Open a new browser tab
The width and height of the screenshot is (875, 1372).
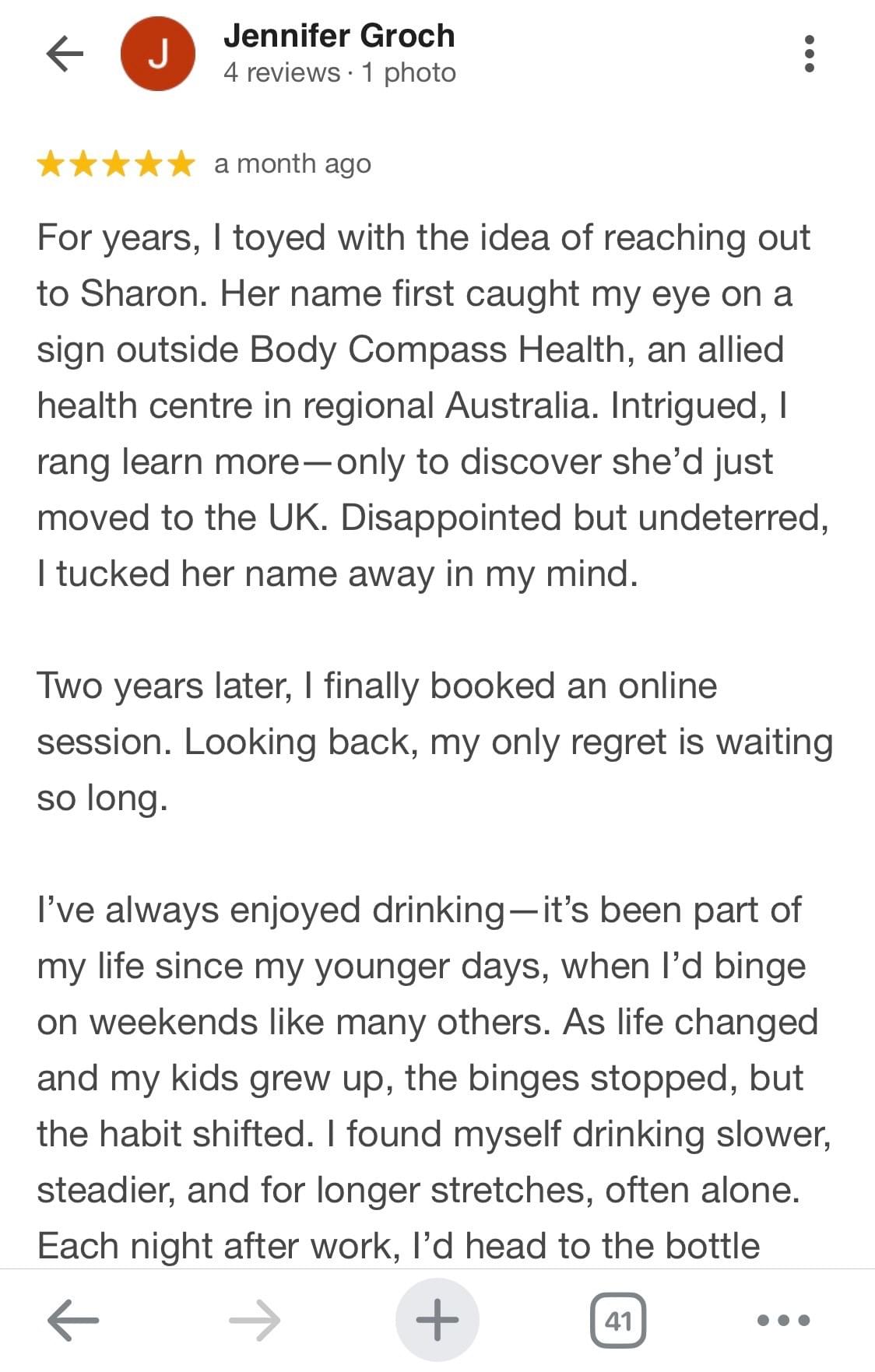pyautogui.click(x=437, y=1319)
